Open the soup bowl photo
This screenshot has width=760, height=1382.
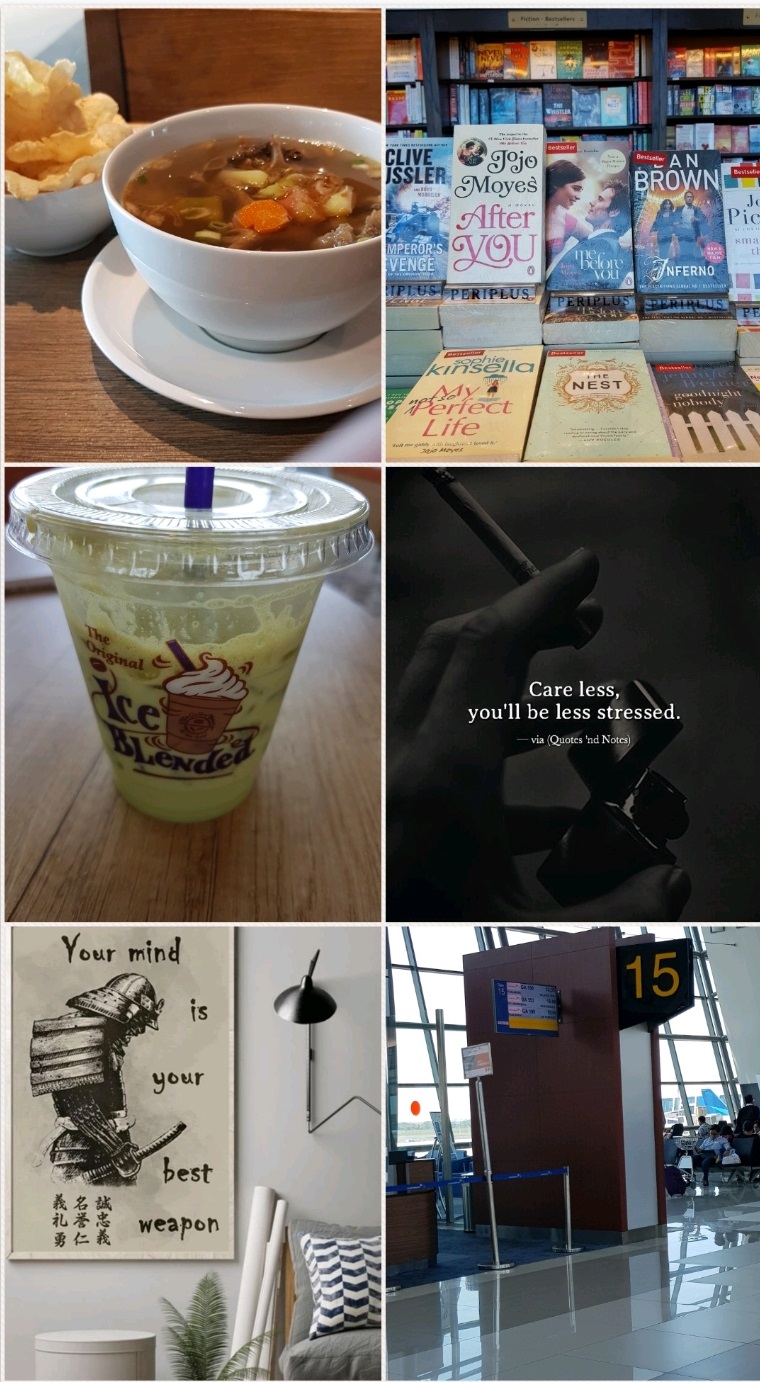click(193, 235)
